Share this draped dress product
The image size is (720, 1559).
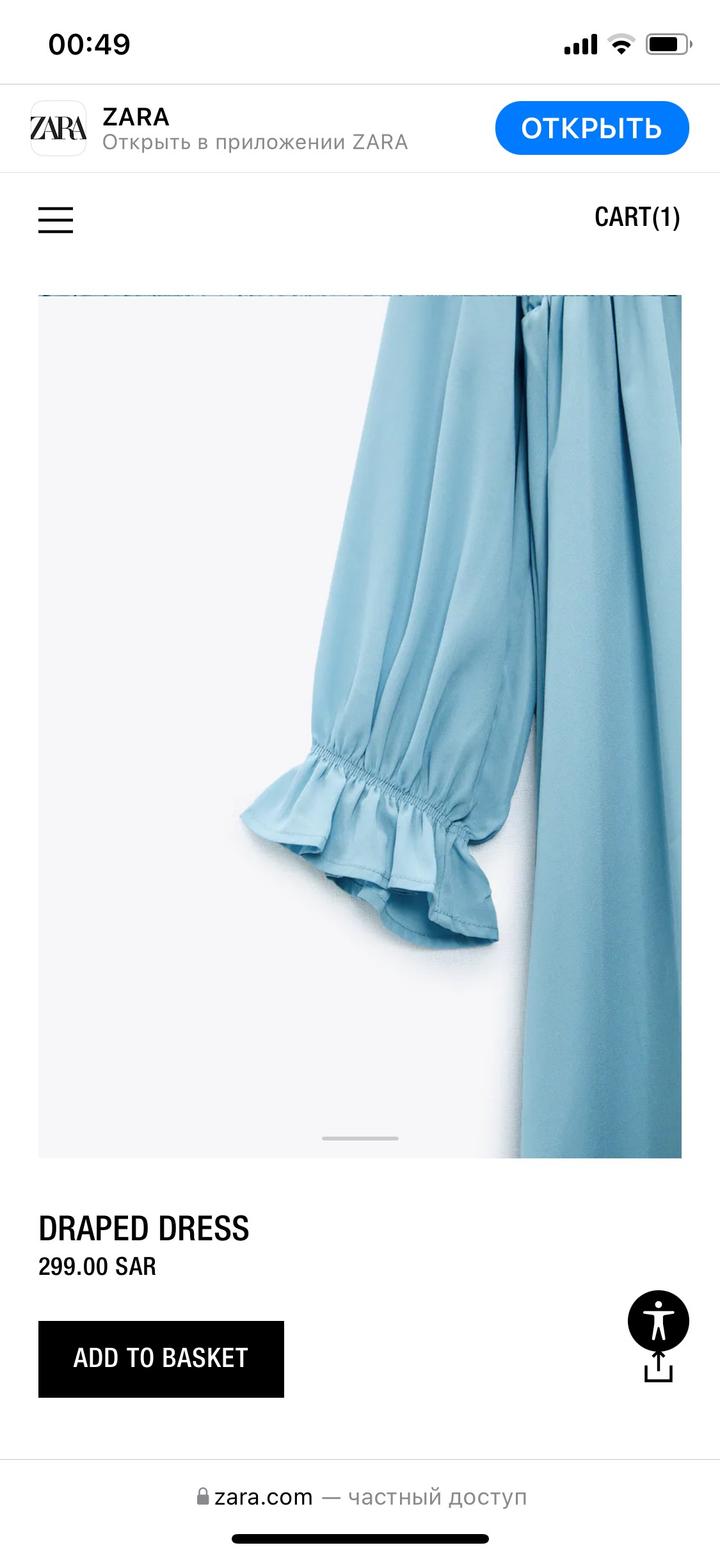658,1369
